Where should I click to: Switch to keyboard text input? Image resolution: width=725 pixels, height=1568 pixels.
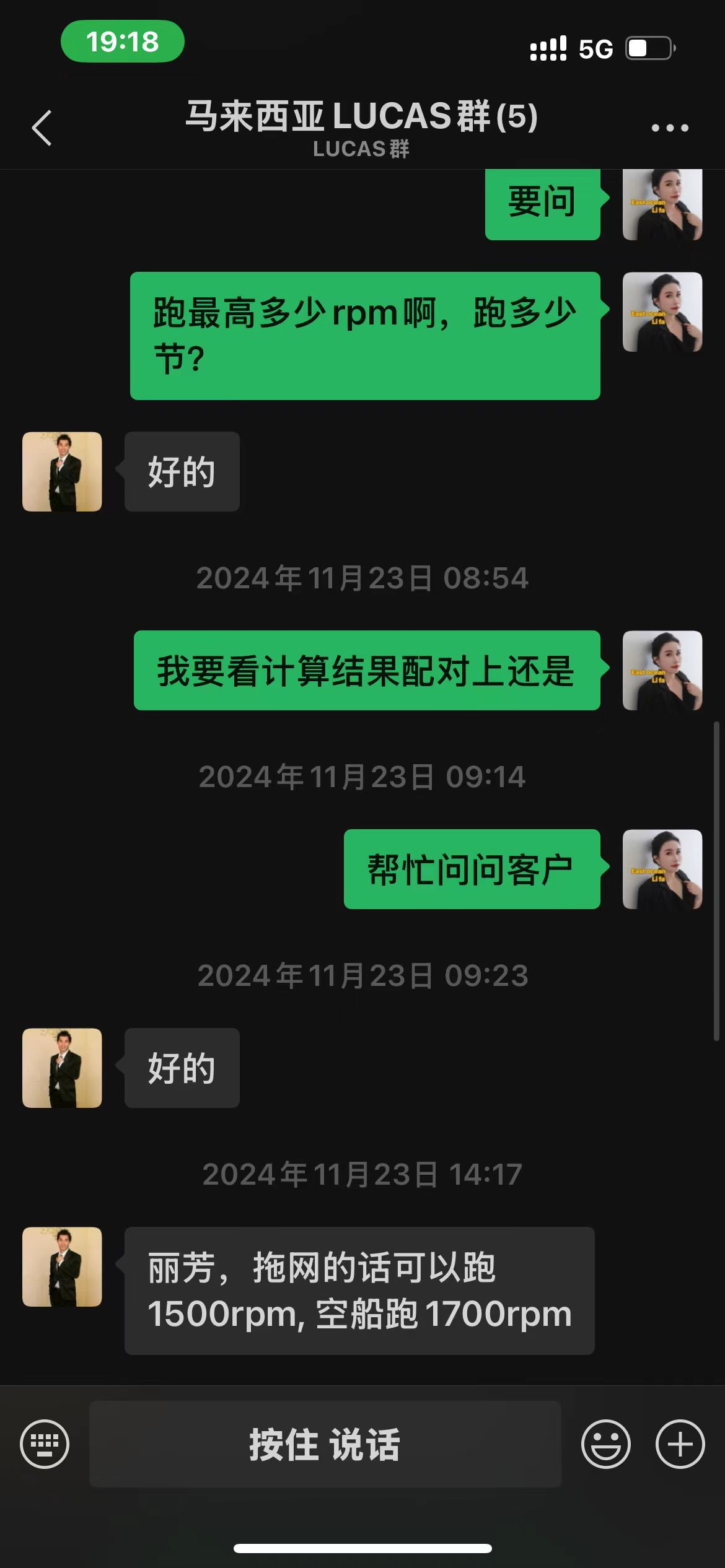click(45, 1444)
